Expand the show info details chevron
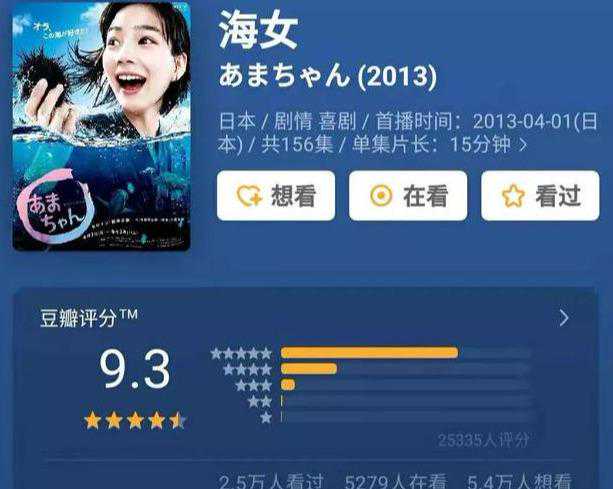Viewport: 613px width, 489px height. point(523,146)
